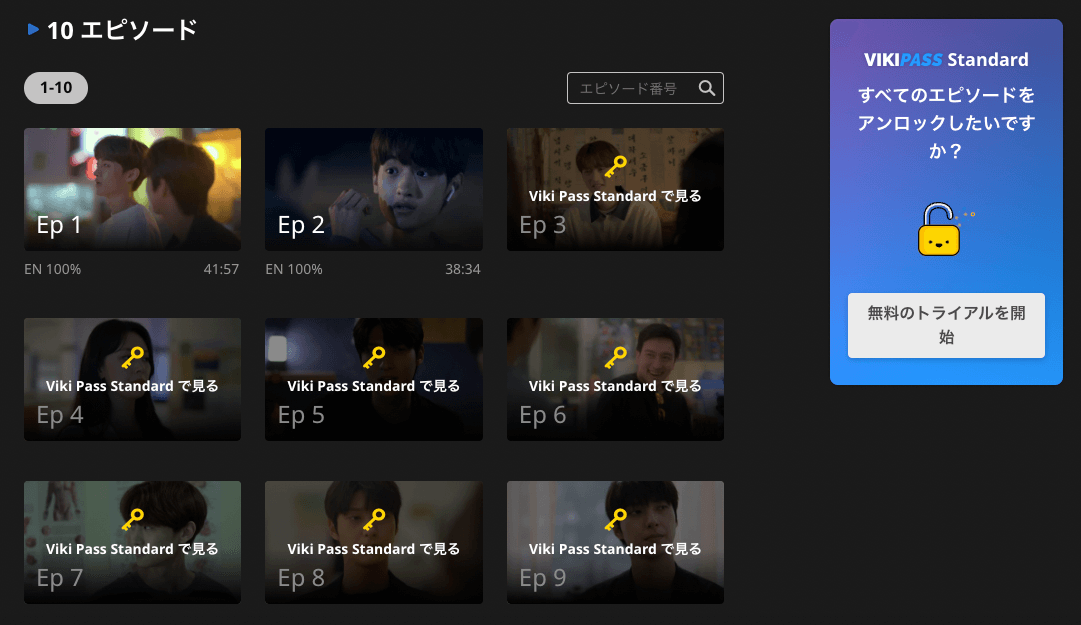The width and height of the screenshot is (1081, 625).
Task: Start 無料のトライアルを開始 free trial
Action: click(x=946, y=325)
